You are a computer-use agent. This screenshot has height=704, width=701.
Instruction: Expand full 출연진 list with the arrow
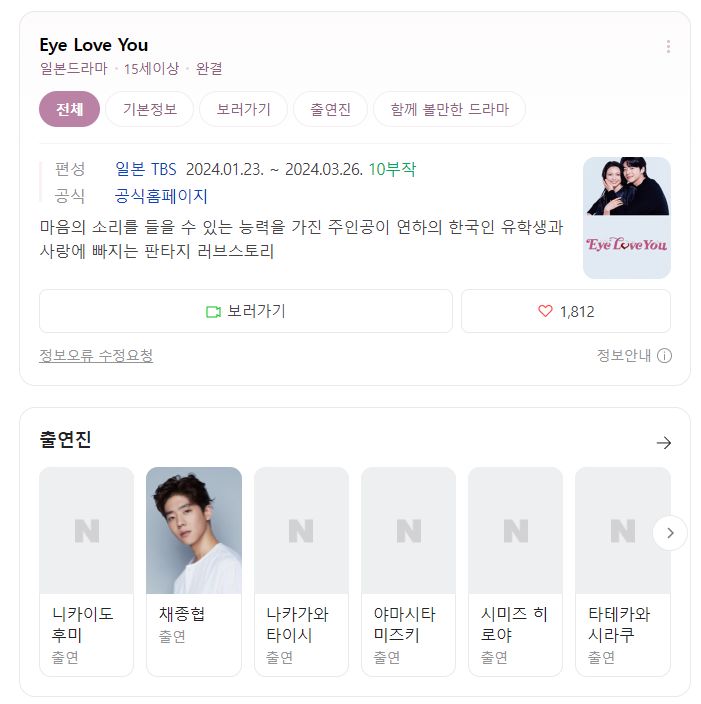[x=663, y=442]
